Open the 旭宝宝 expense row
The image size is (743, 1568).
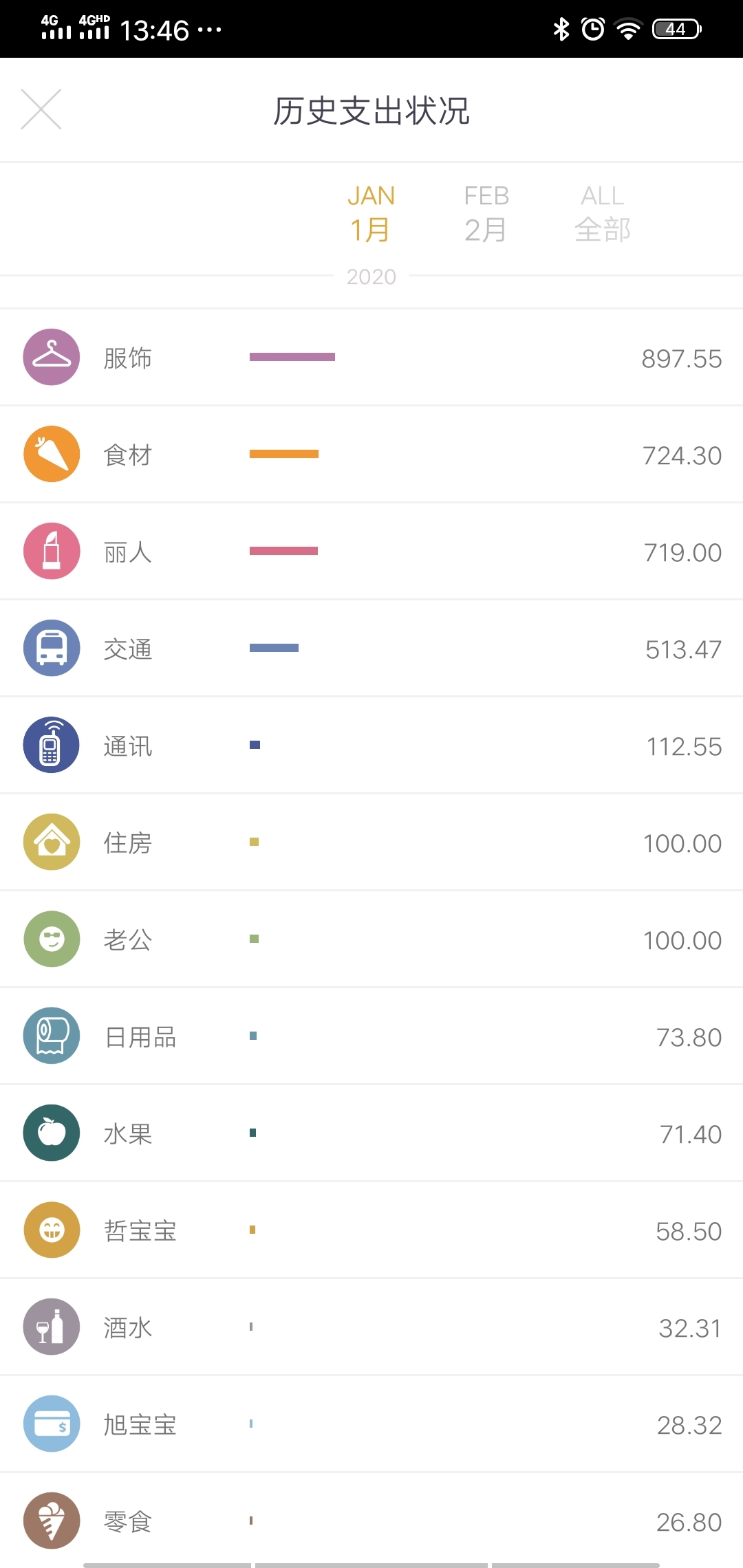point(371,1424)
